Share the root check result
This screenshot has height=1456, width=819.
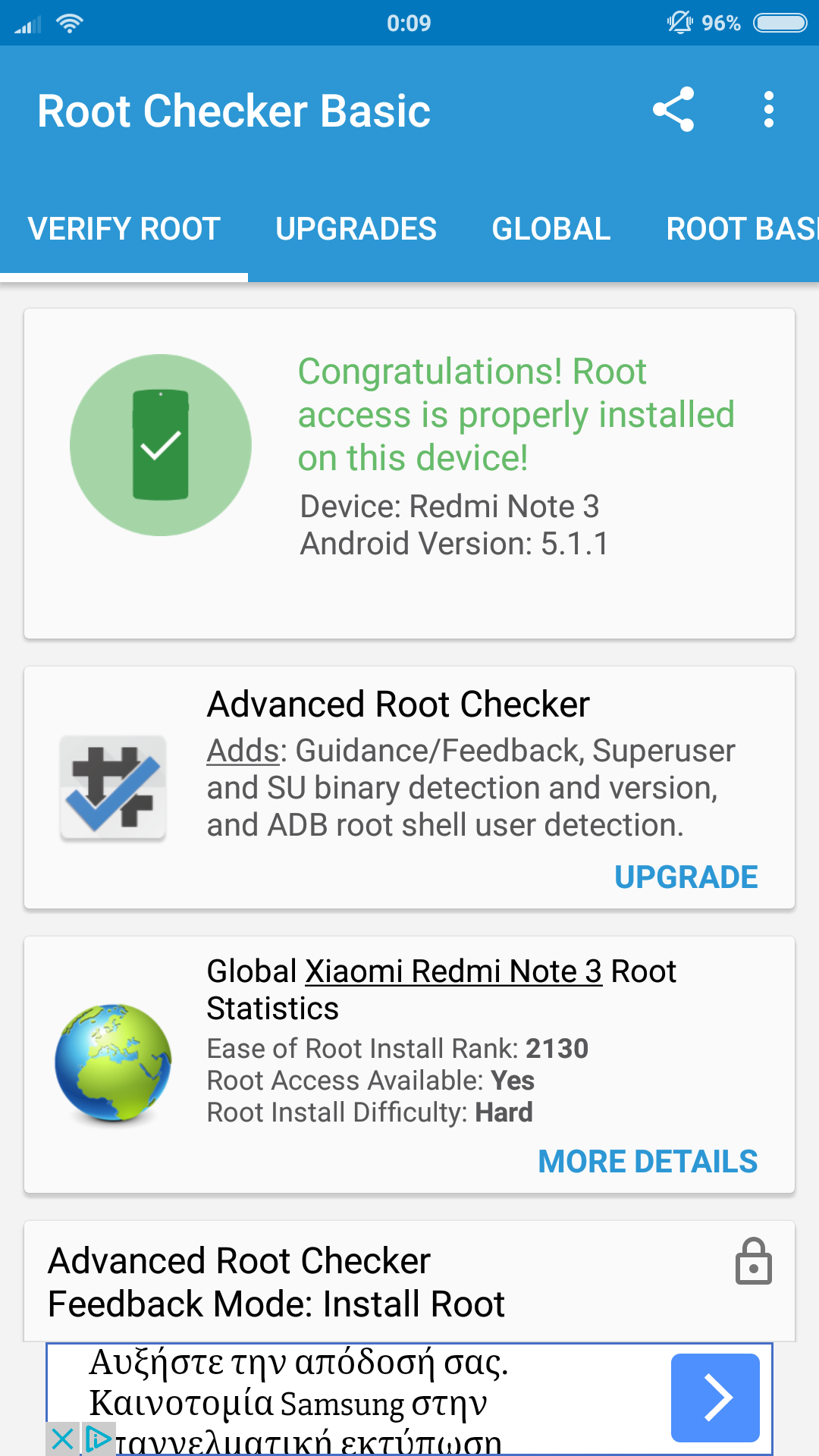pyautogui.click(x=673, y=110)
